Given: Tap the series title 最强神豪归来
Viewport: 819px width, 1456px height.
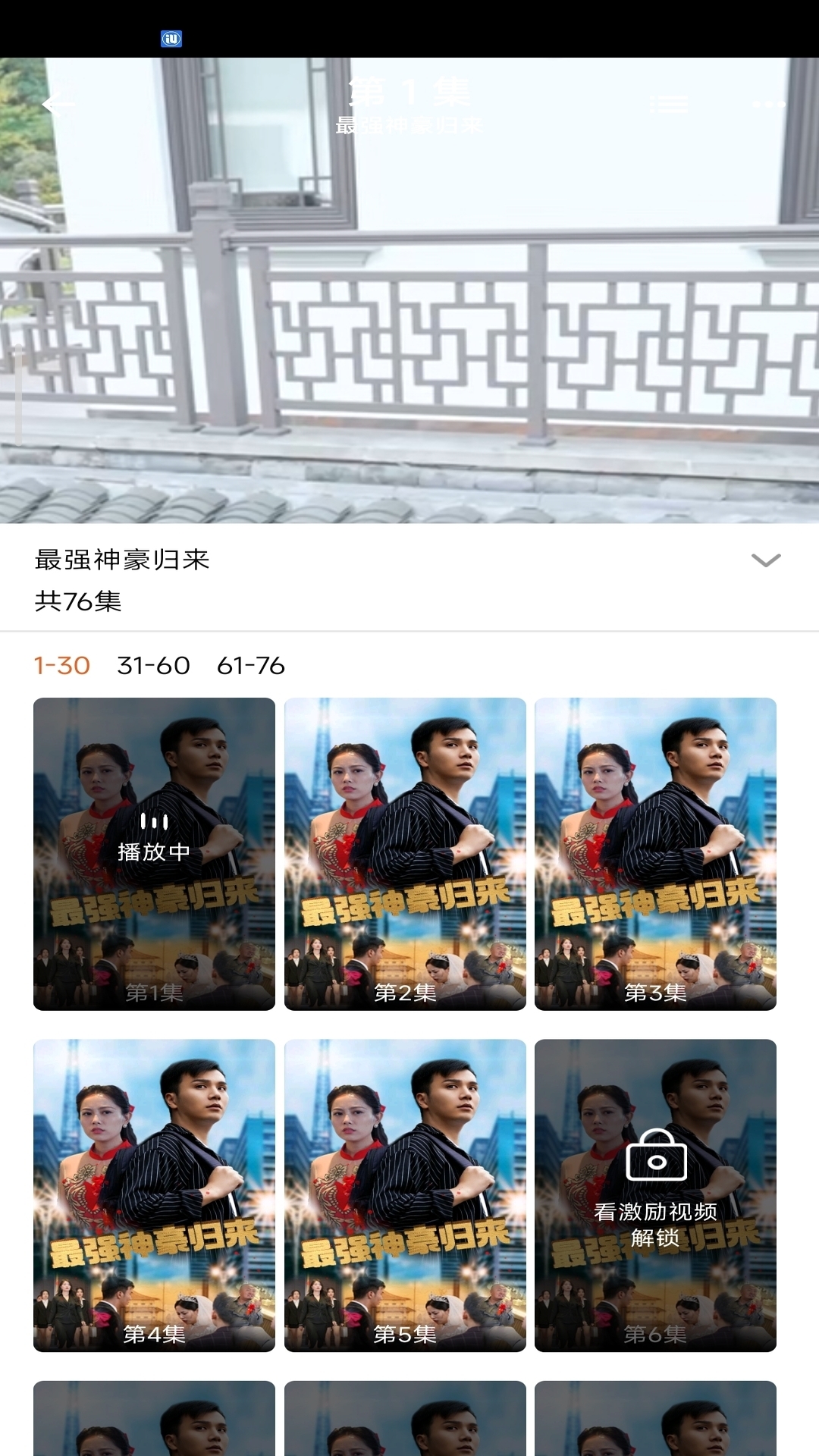Looking at the screenshot, I should (121, 560).
